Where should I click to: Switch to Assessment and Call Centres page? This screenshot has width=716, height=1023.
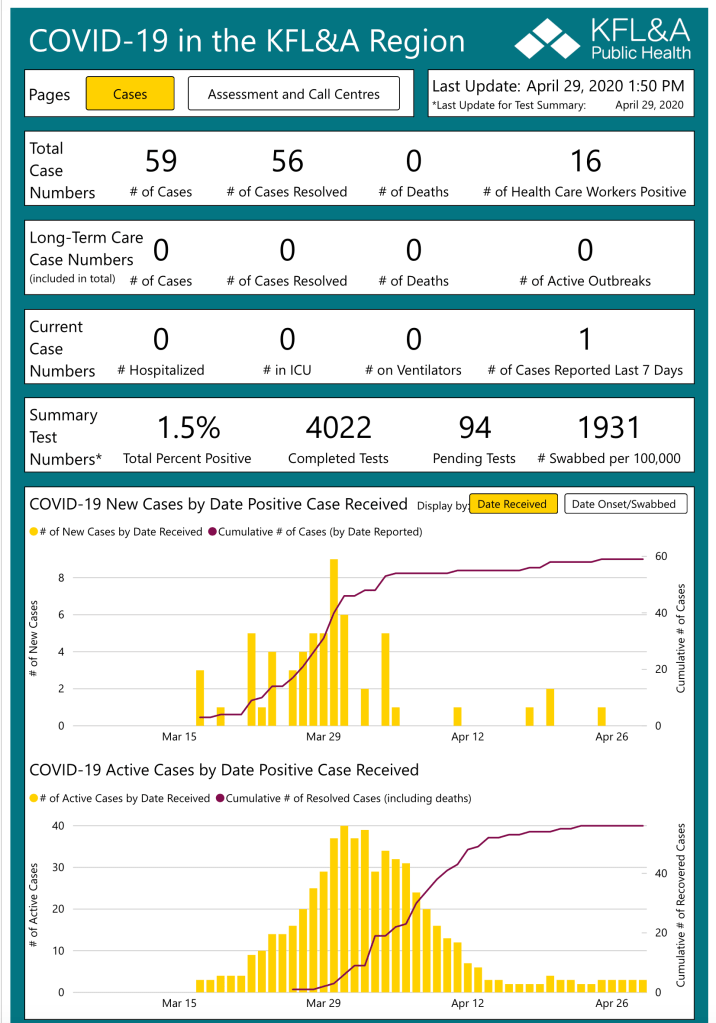[293, 94]
